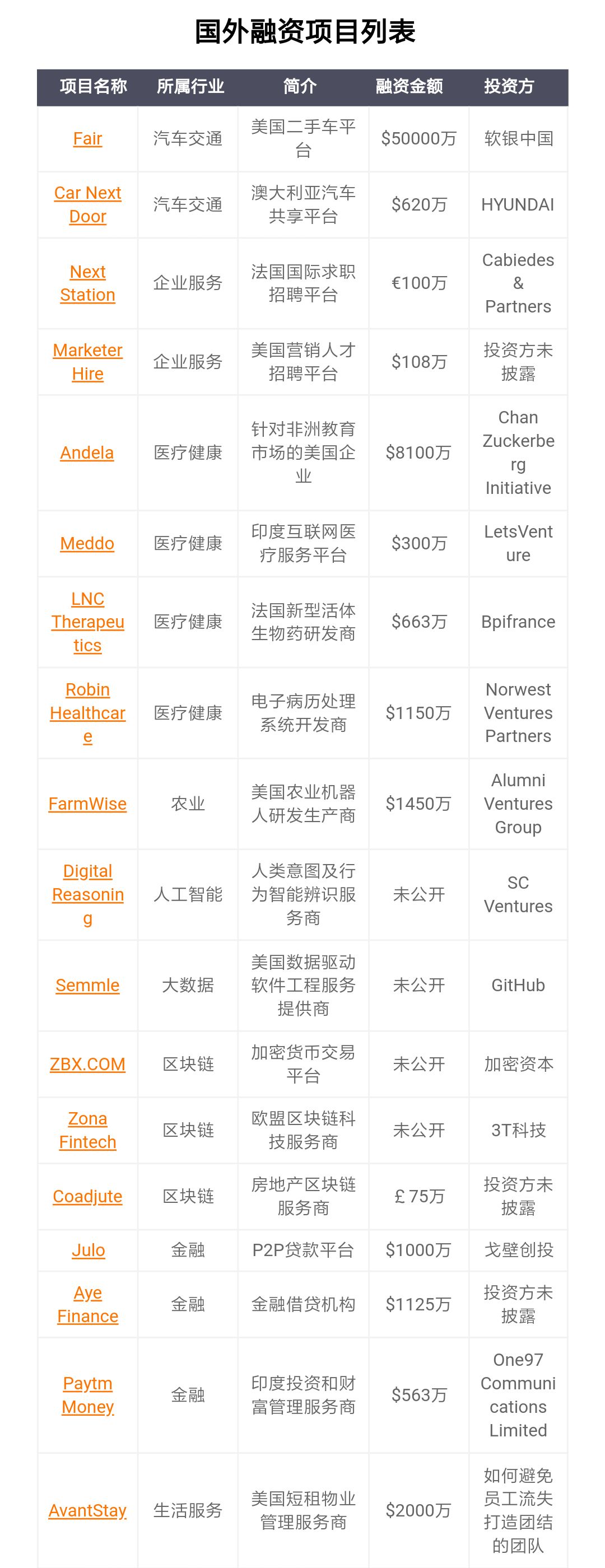Open the AvantStay link
605x1568 pixels.
(87, 1510)
